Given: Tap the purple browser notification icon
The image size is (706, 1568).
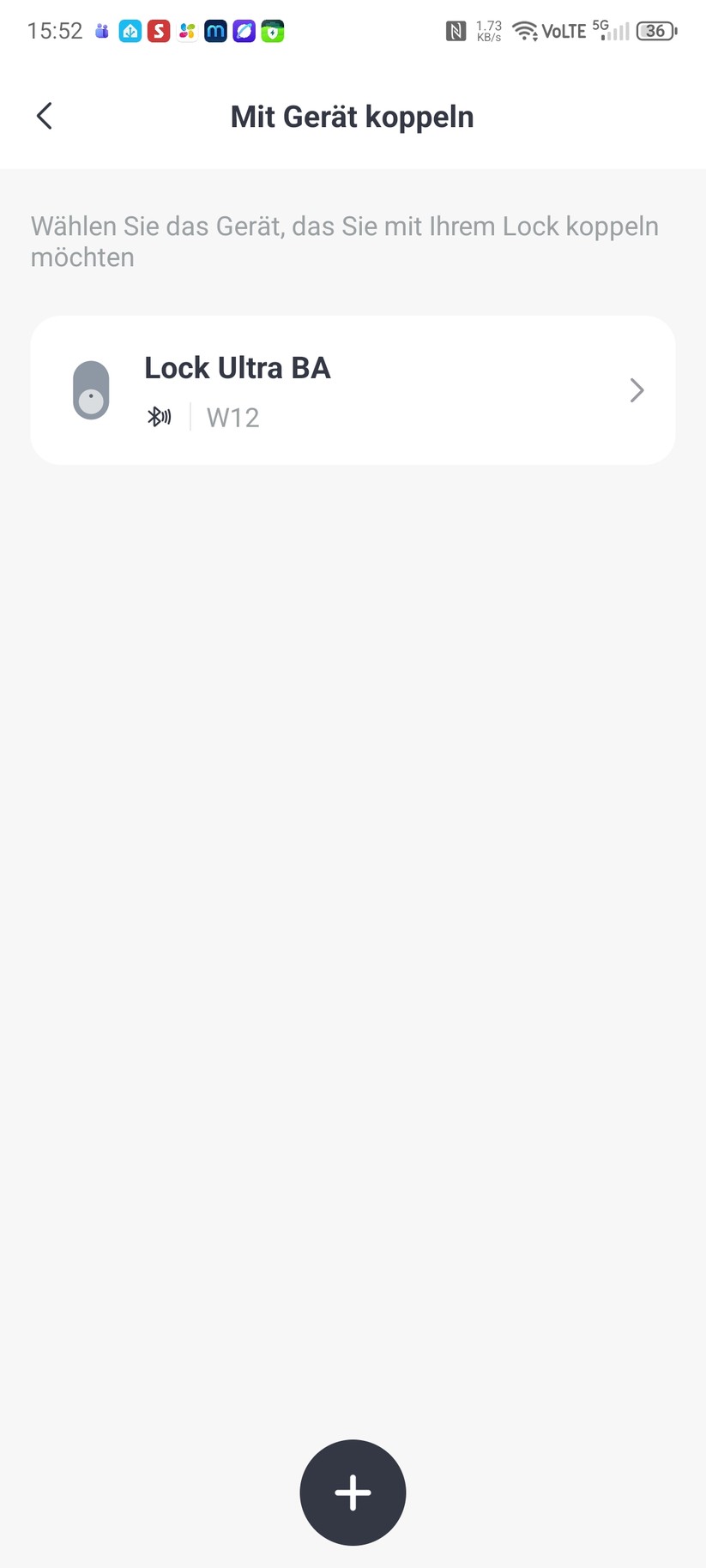Looking at the screenshot, I should click(243, 31).
